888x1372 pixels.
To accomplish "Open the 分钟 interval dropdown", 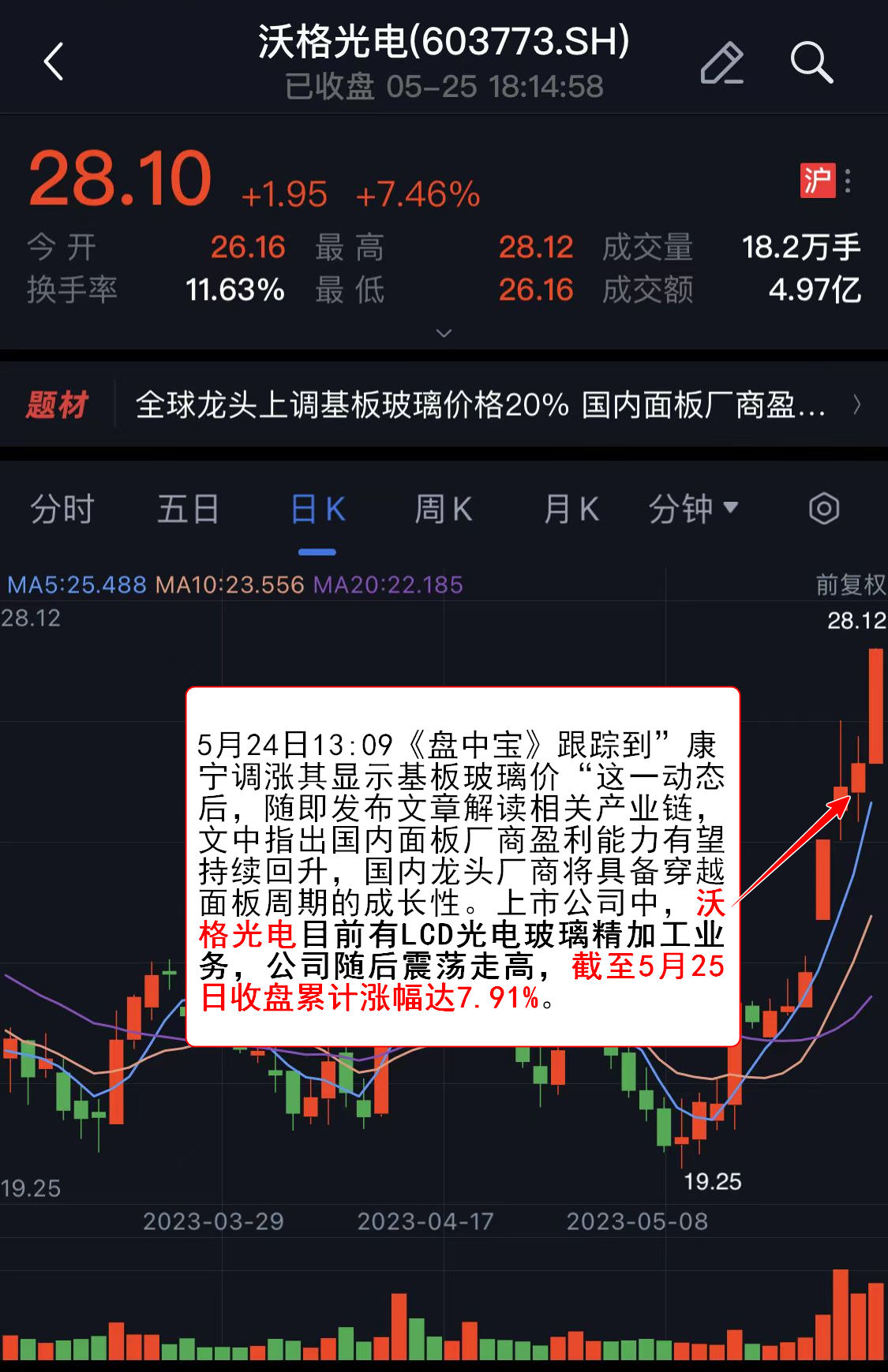I will pos(693,509).
